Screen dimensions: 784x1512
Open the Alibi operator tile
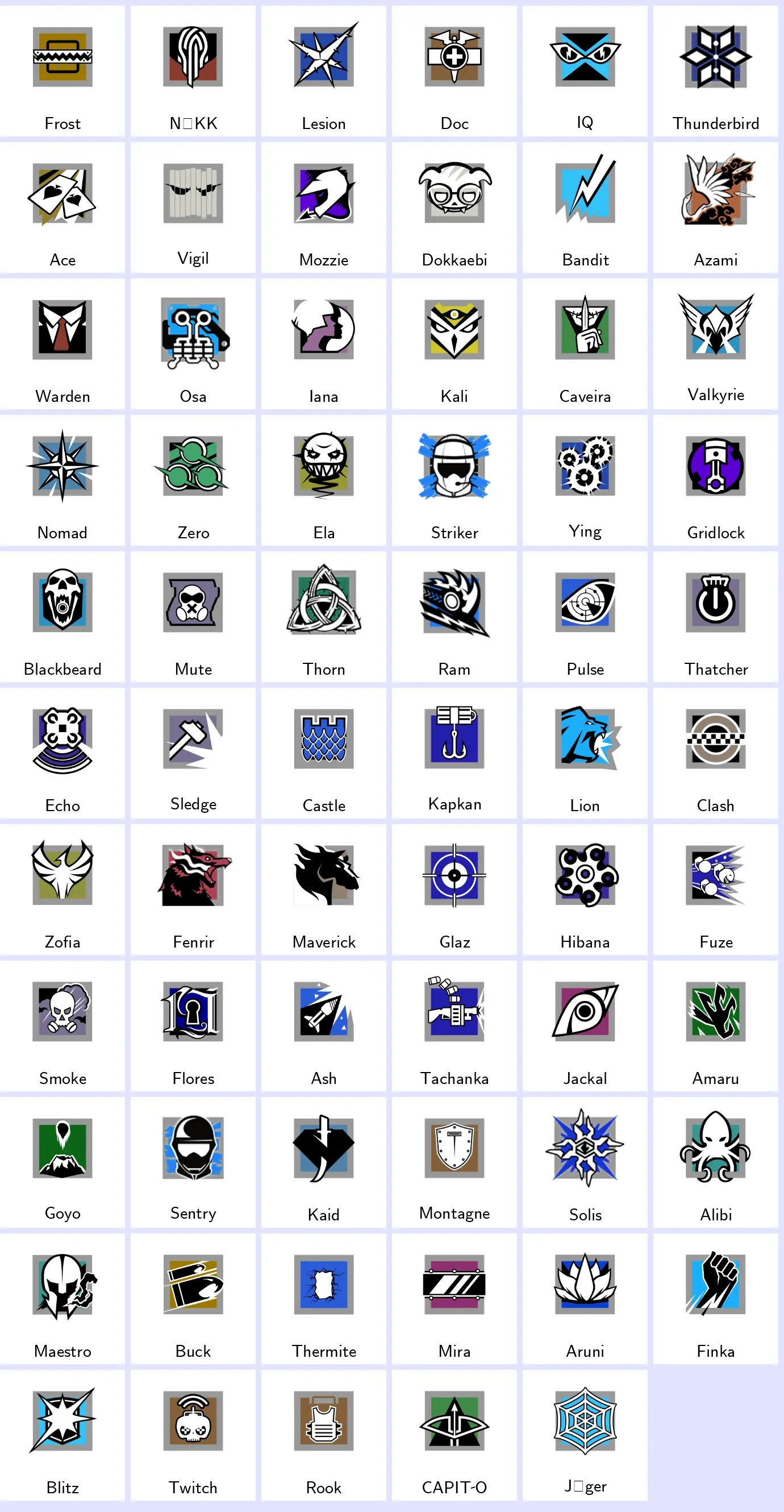tap(715, 1162)
